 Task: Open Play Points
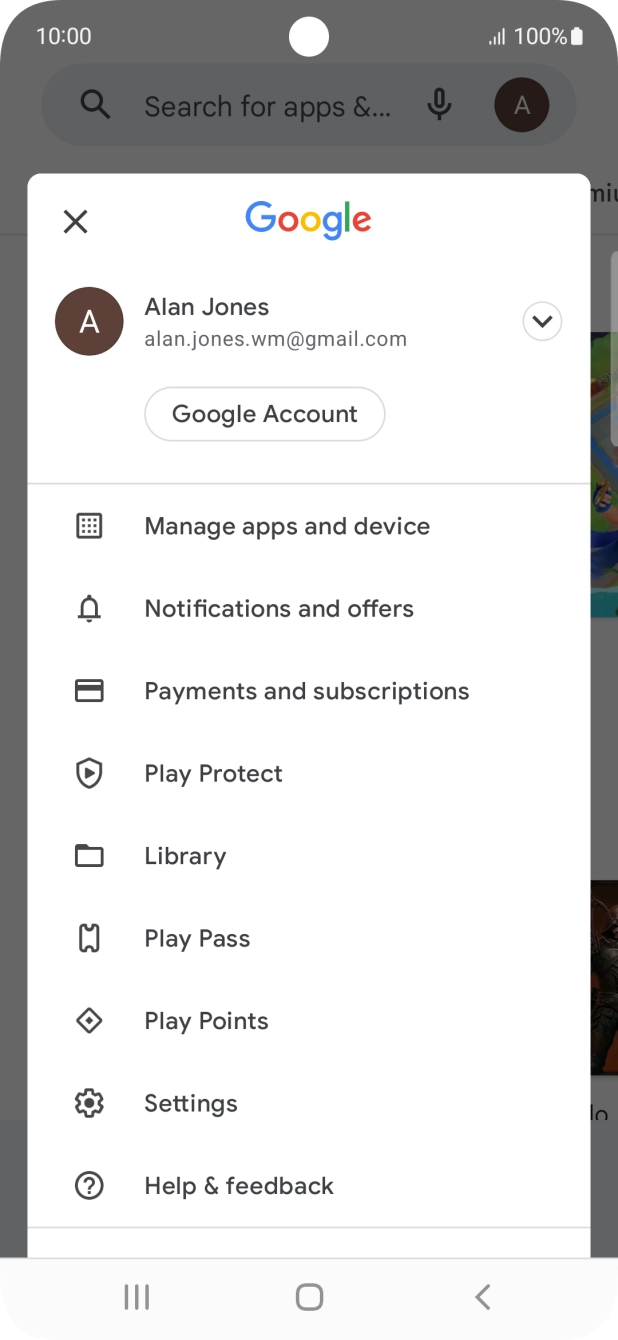tap(206, 1021)
